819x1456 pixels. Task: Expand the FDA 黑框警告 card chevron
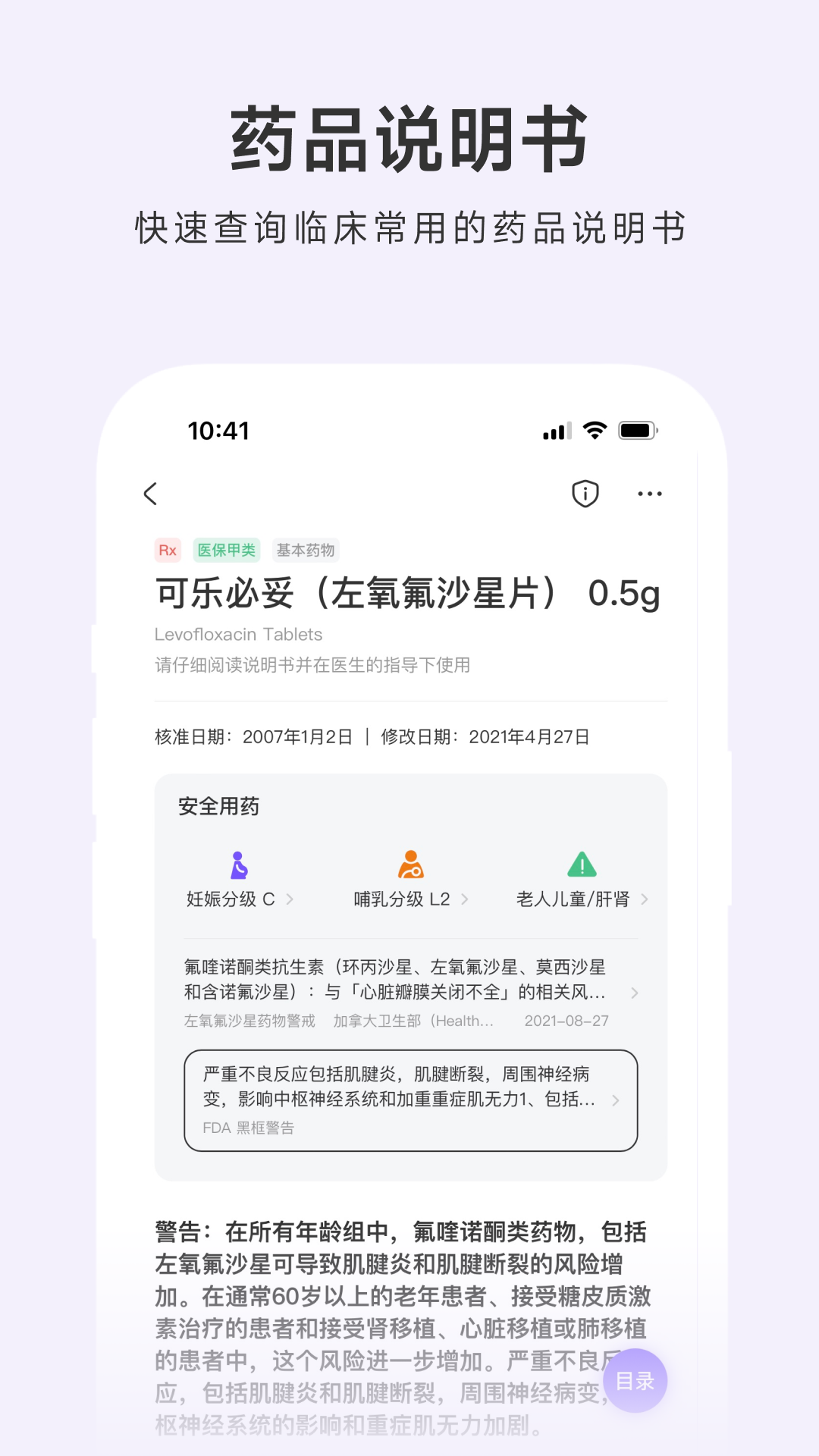614,1101
